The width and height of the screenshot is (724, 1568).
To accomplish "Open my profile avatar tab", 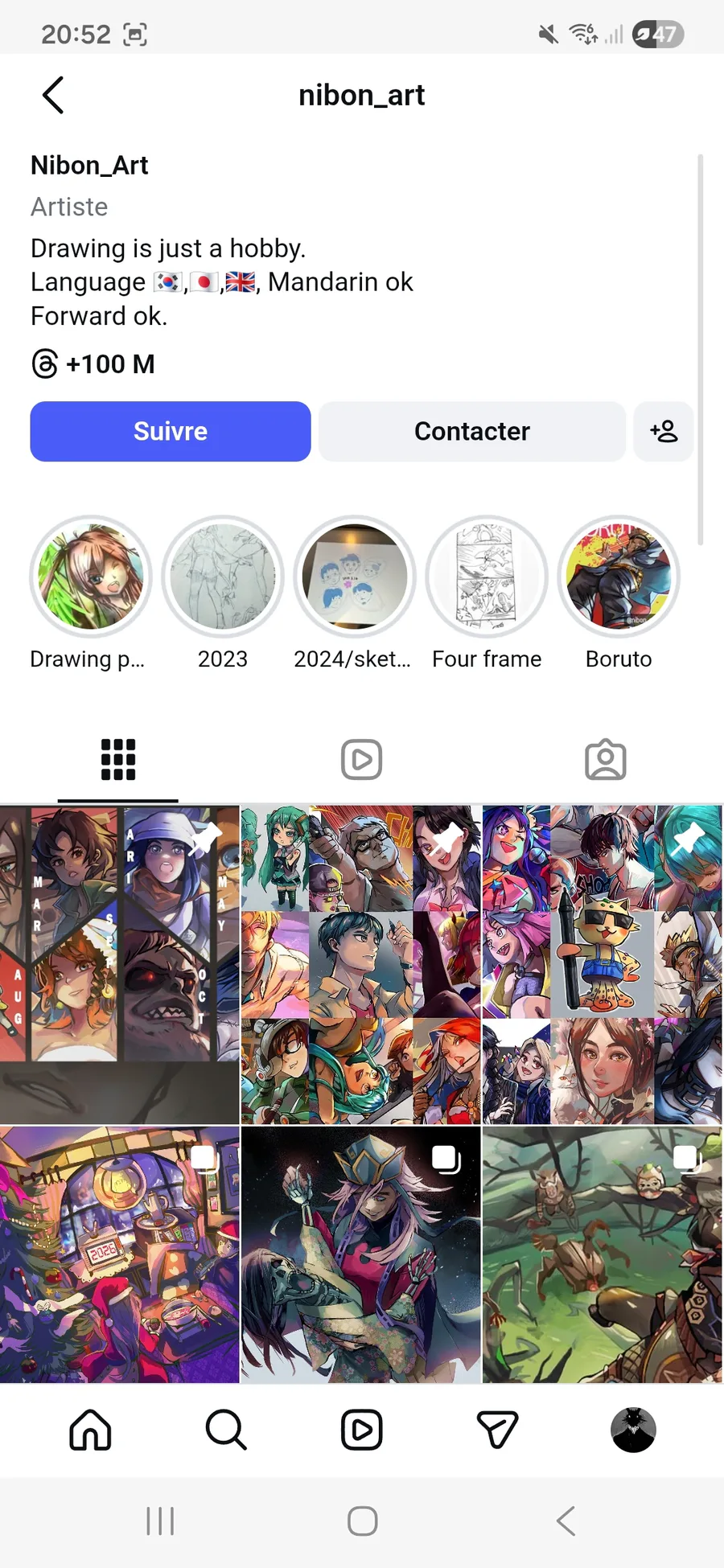I will [x=634, y=1430].
